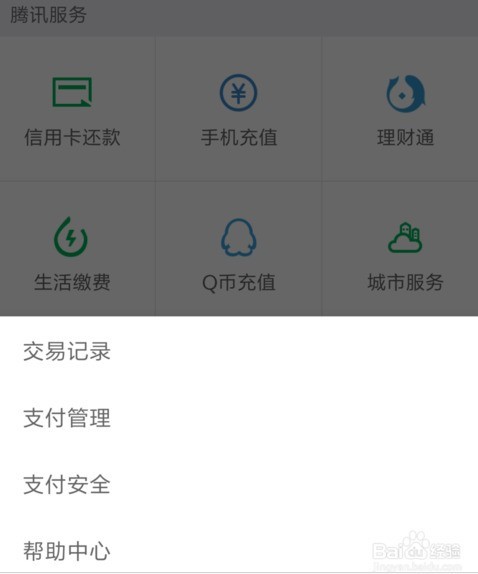Open 信用卡还款 service
Screen dimensions: 478x574
(78, 109)
